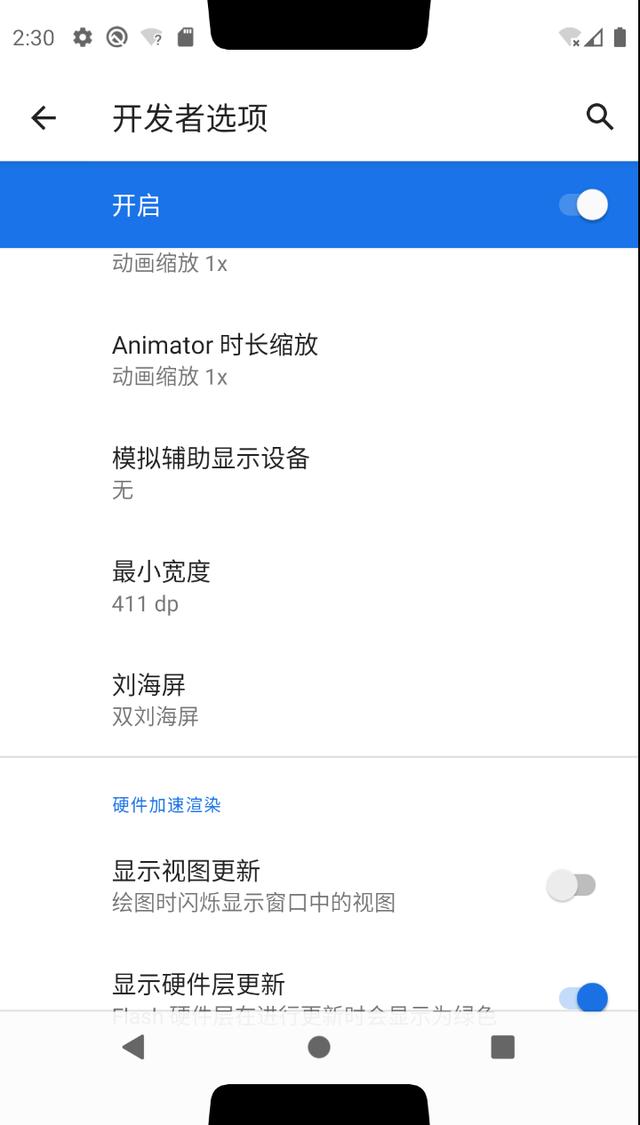Tap the system home button
The height and width of the screenshot is (1125, 640).
[x=319, y=1047]
